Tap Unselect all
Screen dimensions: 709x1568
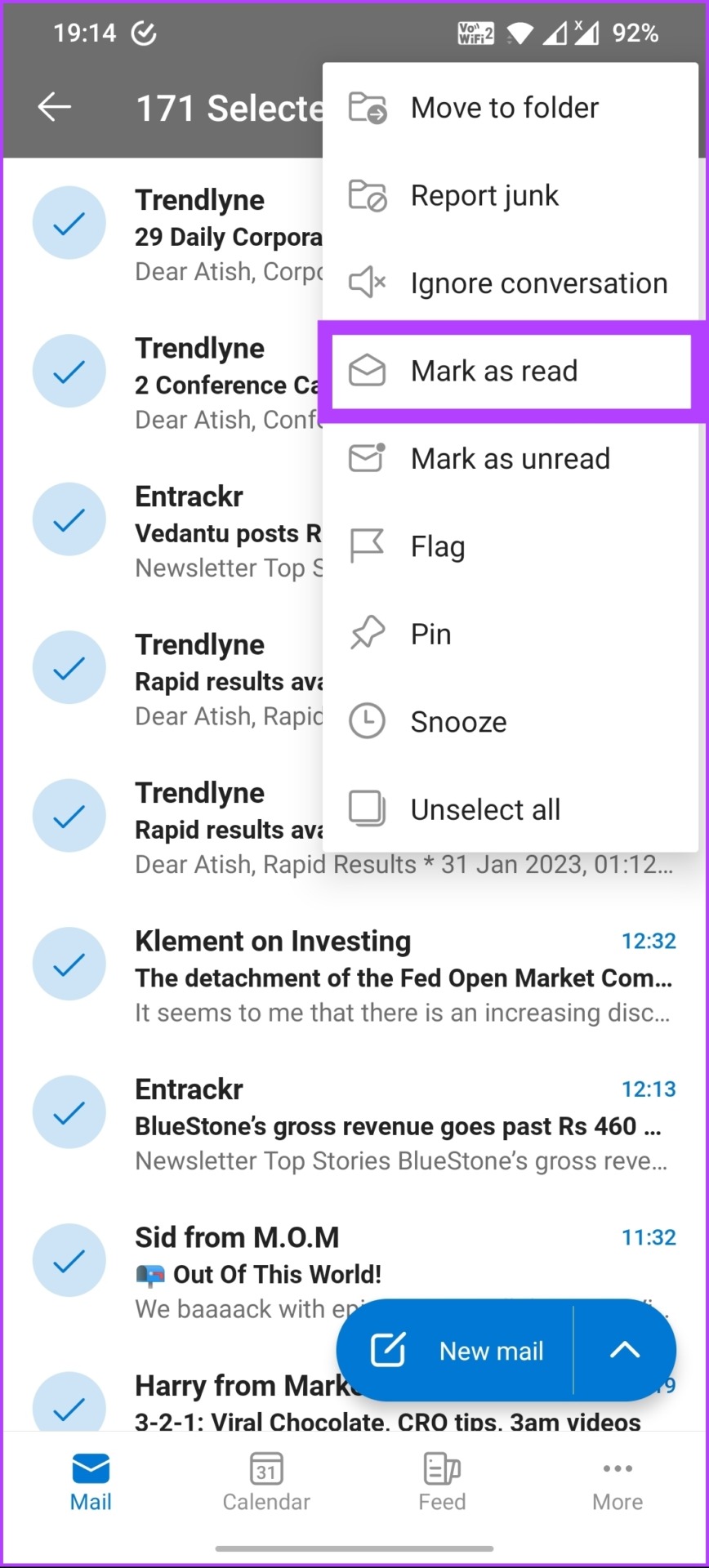click(x=511, y=809)
